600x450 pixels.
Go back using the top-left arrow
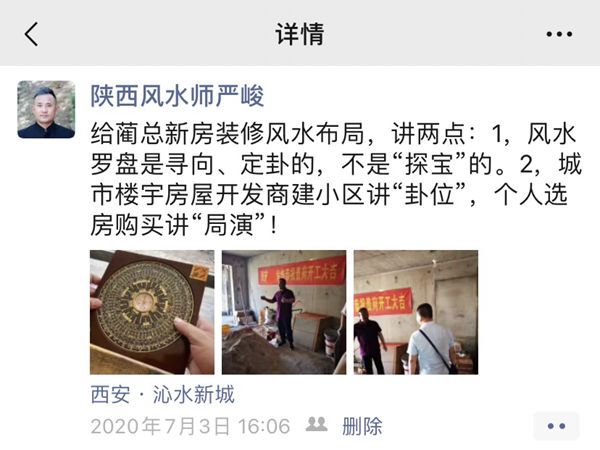pos(31,34)
